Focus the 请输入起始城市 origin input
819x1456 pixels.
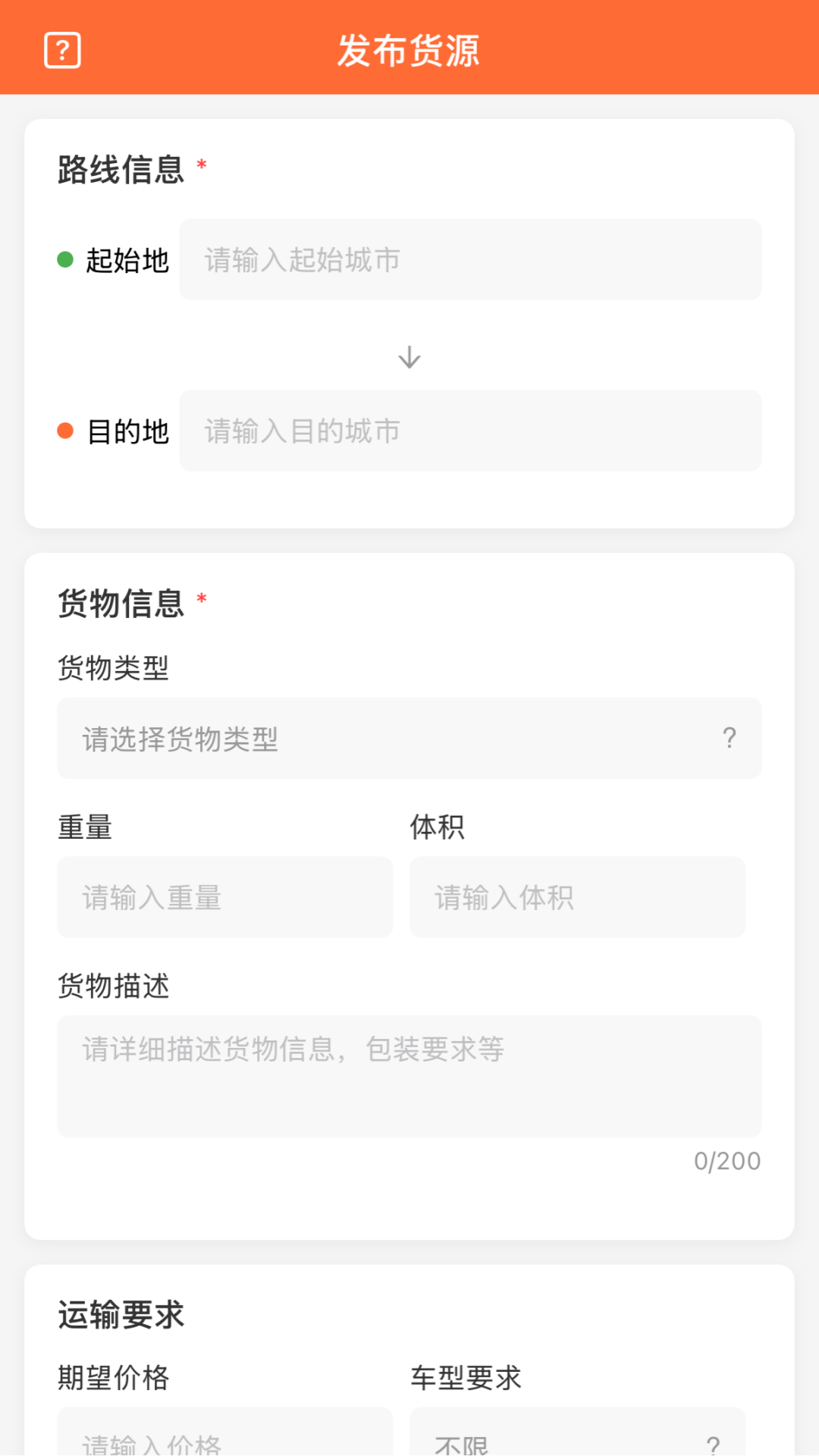point(470,260)
